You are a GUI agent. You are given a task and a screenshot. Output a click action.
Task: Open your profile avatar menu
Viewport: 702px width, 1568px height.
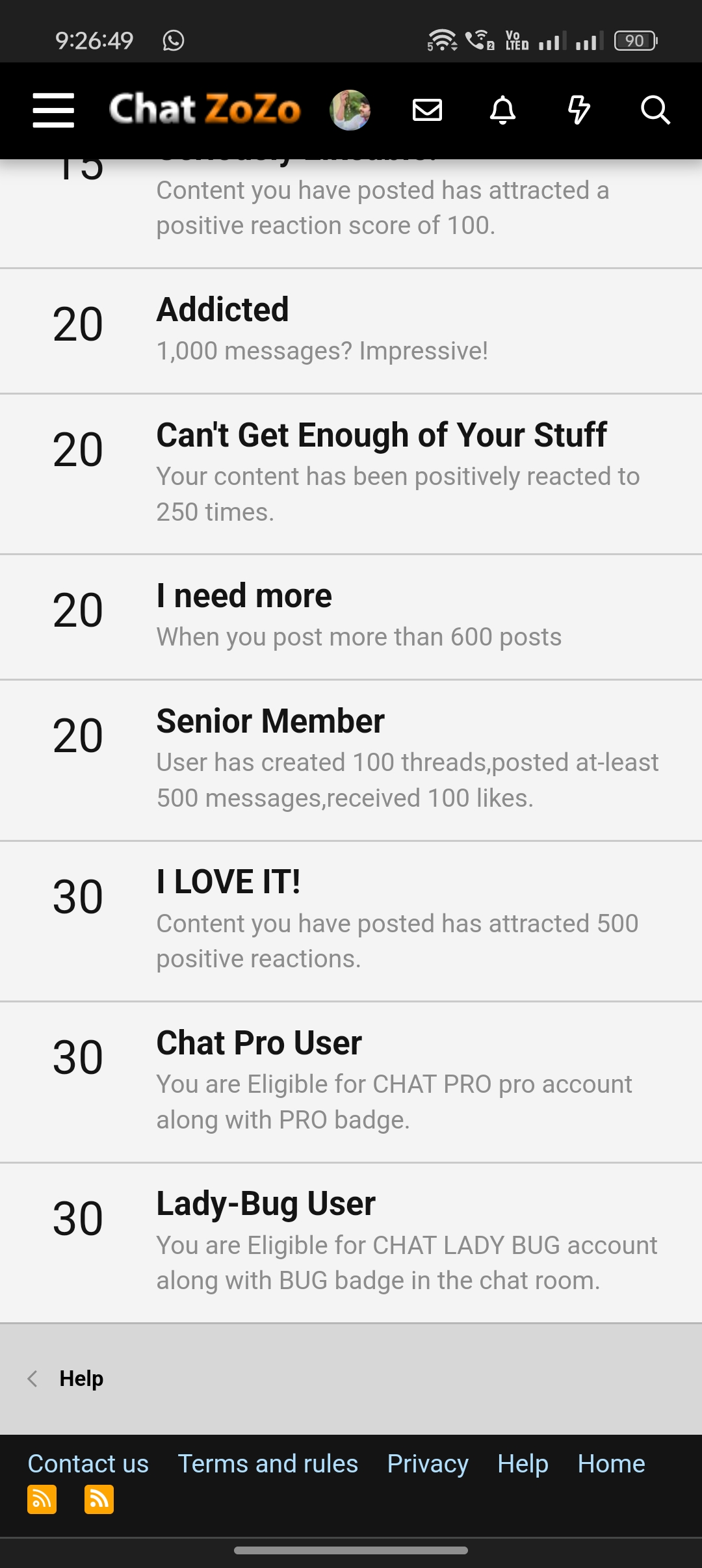tap(350, 110)
